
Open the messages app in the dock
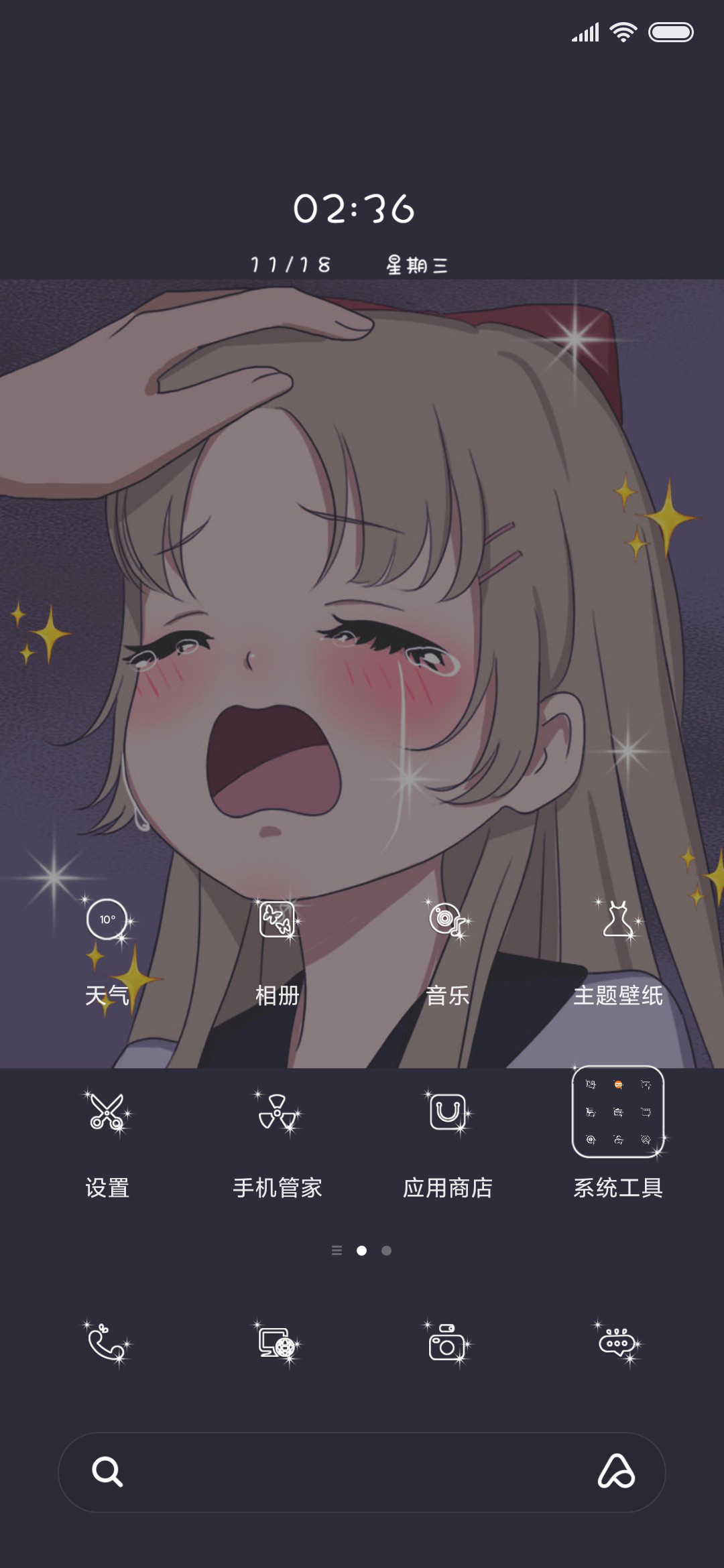coord(618,1344)
